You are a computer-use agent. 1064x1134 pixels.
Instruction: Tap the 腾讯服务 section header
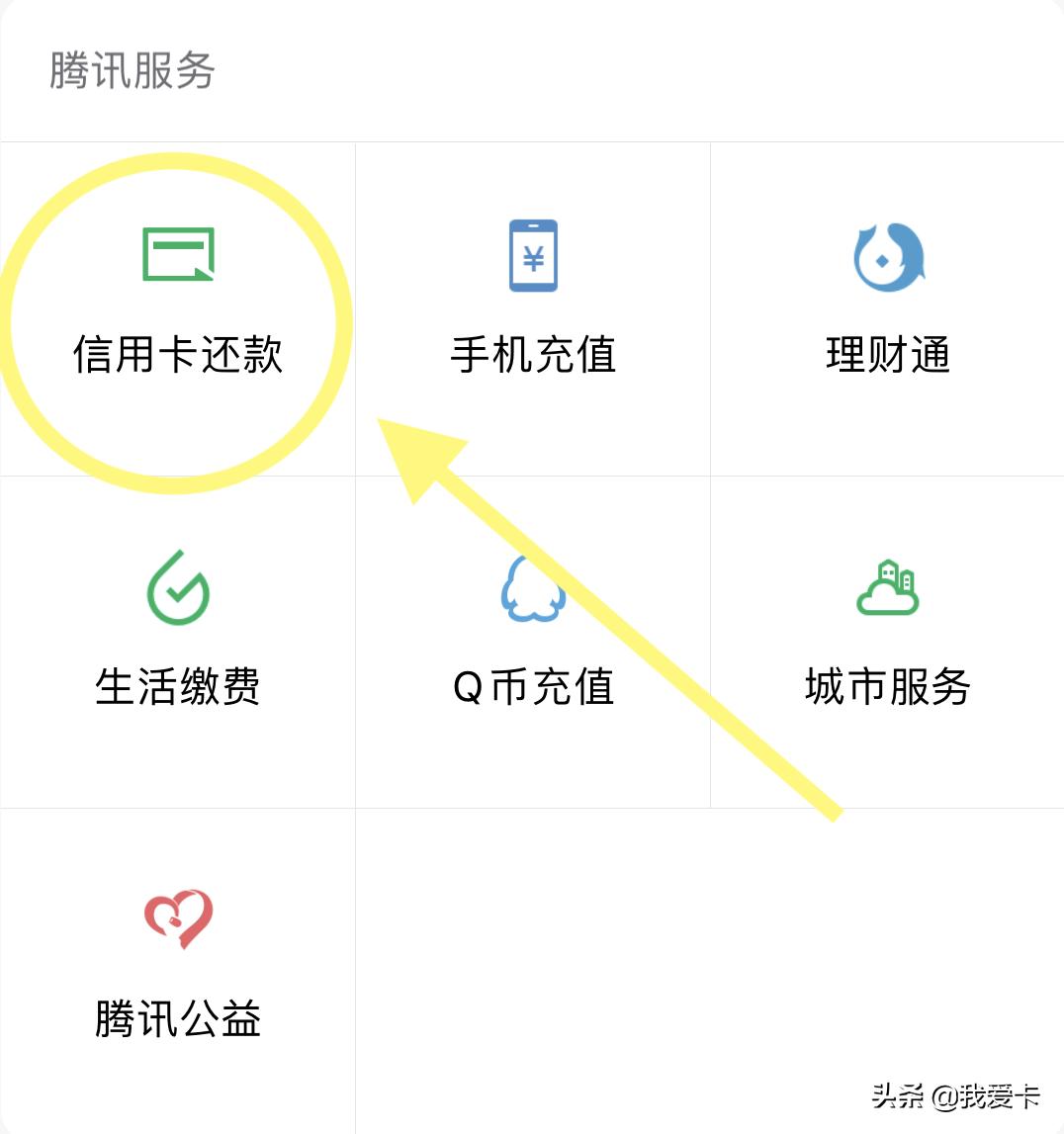133,69
